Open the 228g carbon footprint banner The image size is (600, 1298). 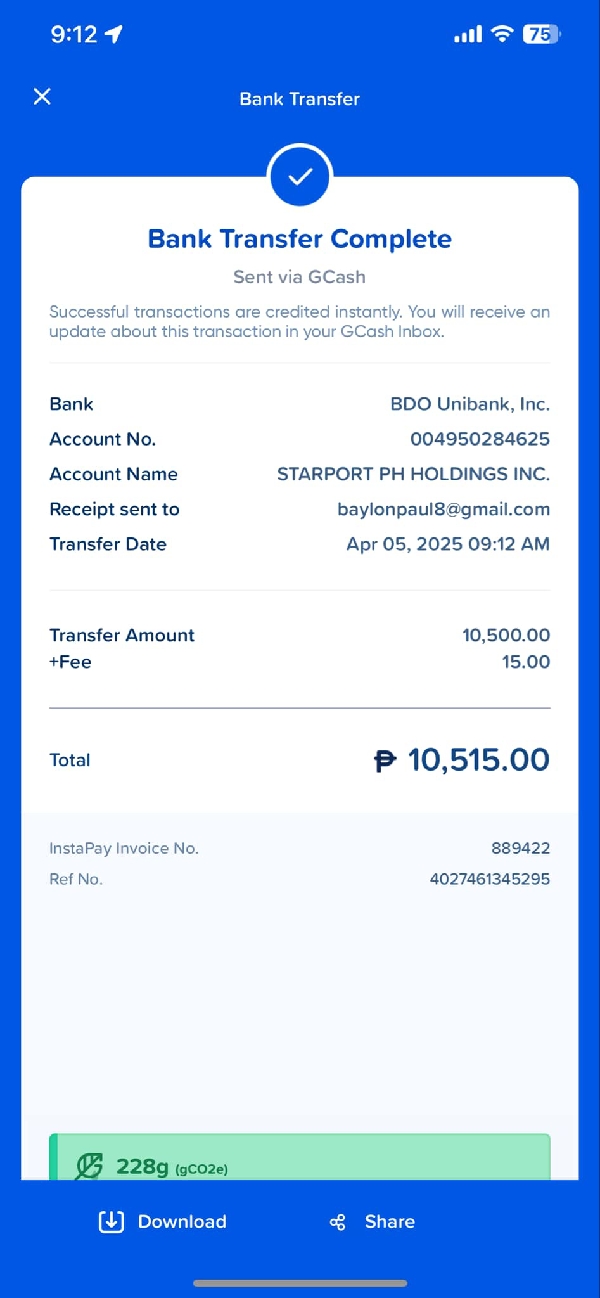300,1159
